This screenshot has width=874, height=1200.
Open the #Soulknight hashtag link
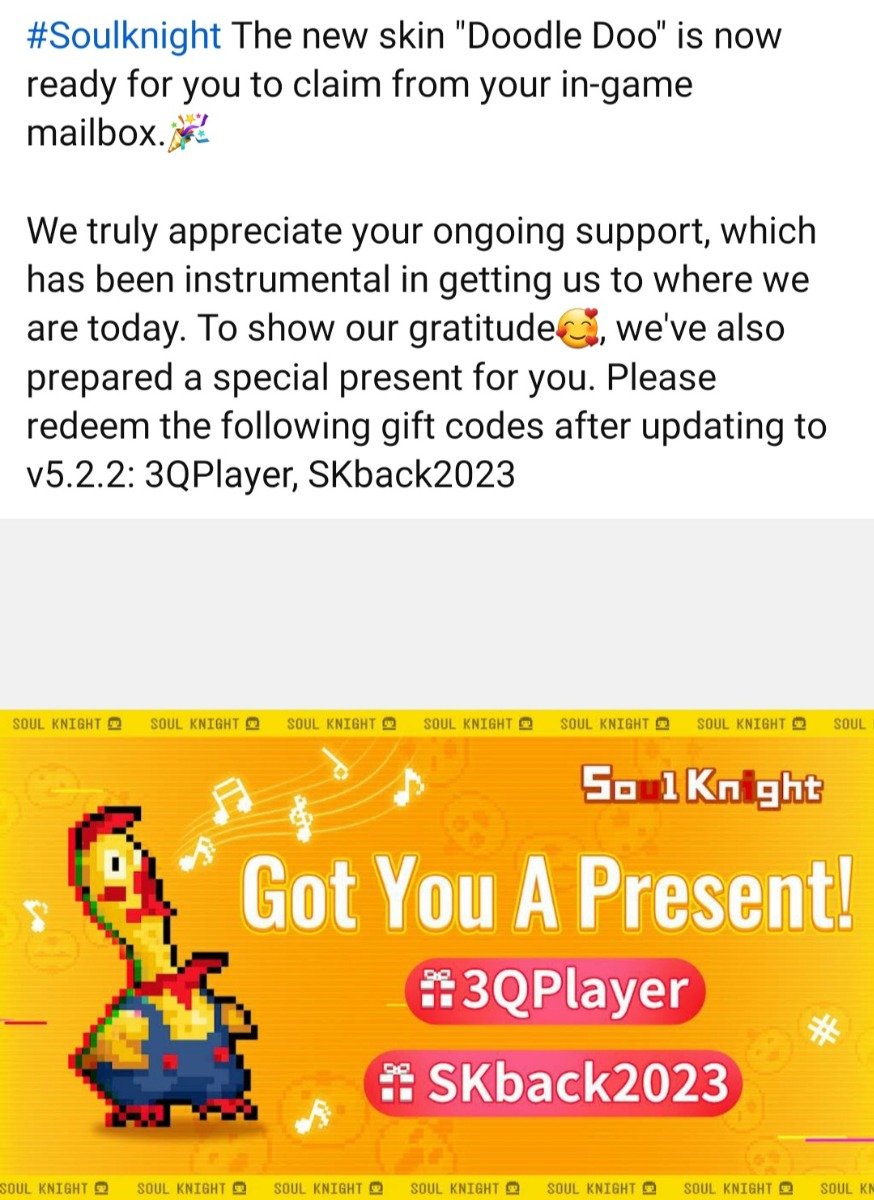123,36
